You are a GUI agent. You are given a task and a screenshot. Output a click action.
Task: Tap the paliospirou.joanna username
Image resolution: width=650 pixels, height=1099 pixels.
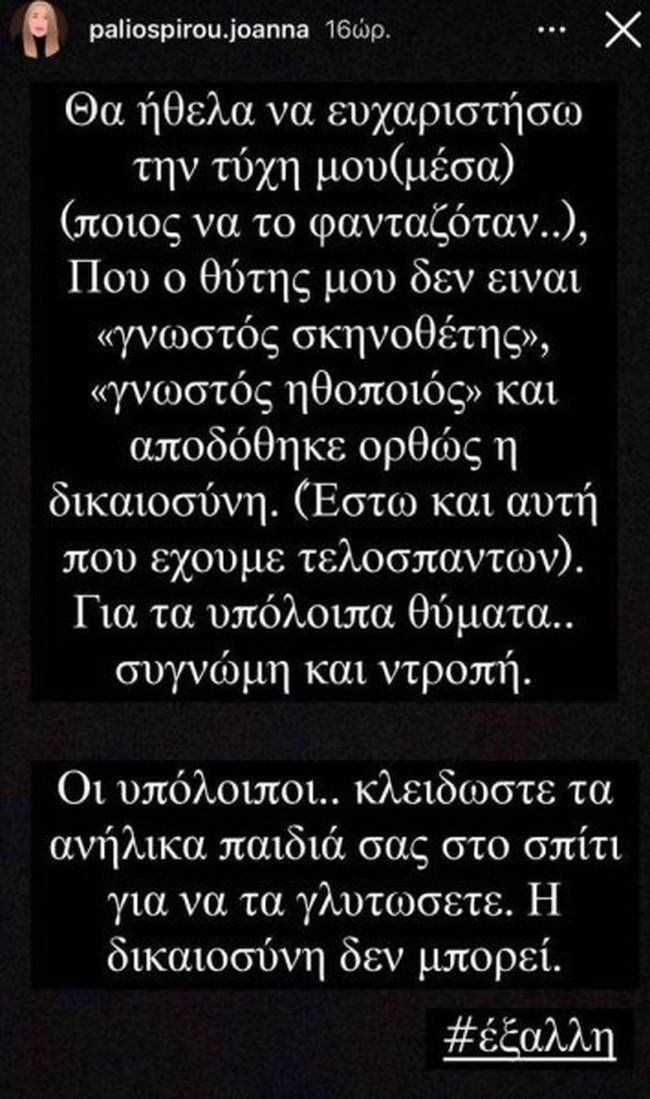[x=192, y=33]
